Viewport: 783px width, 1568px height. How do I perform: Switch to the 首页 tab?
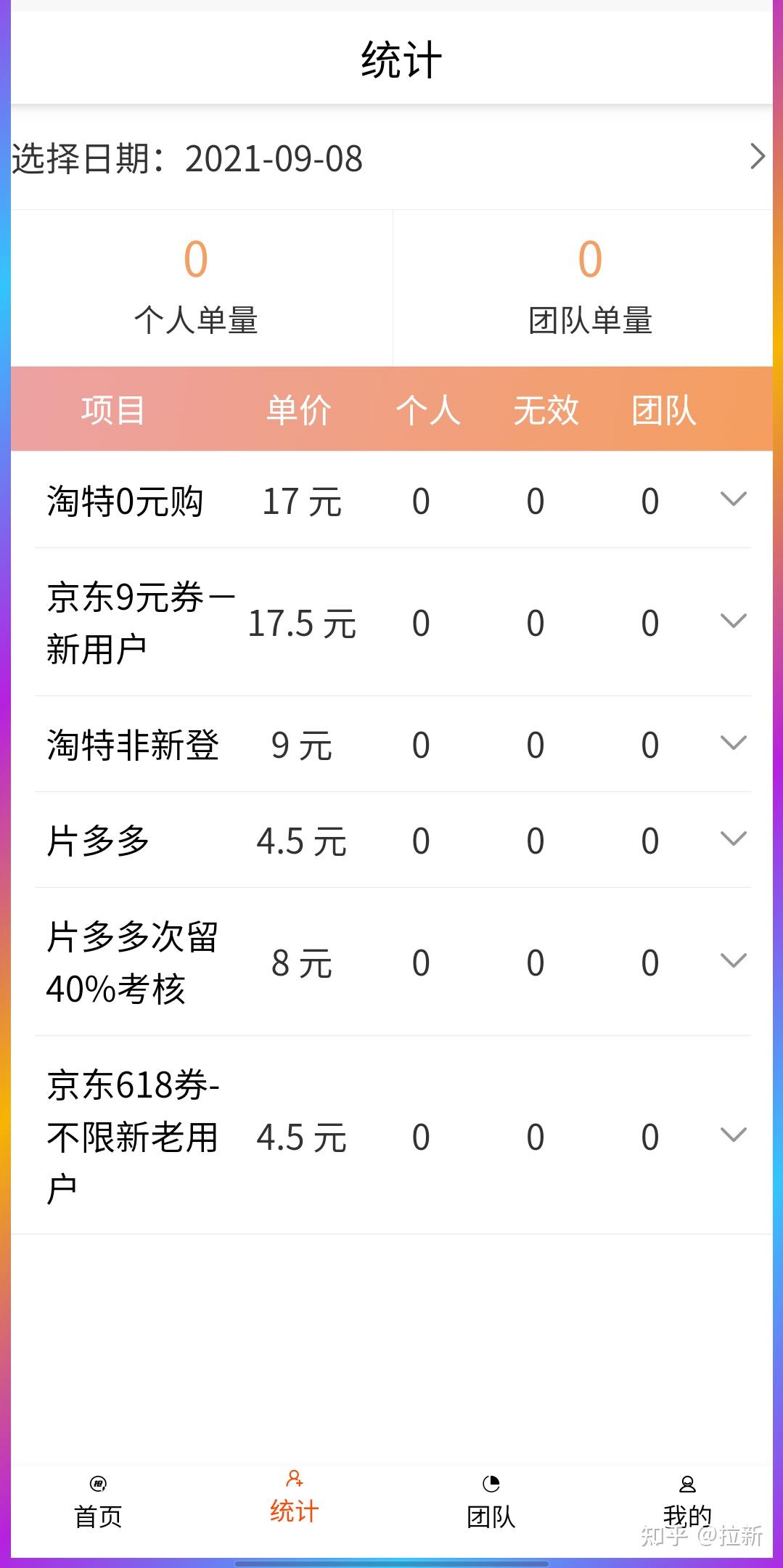98,1503
